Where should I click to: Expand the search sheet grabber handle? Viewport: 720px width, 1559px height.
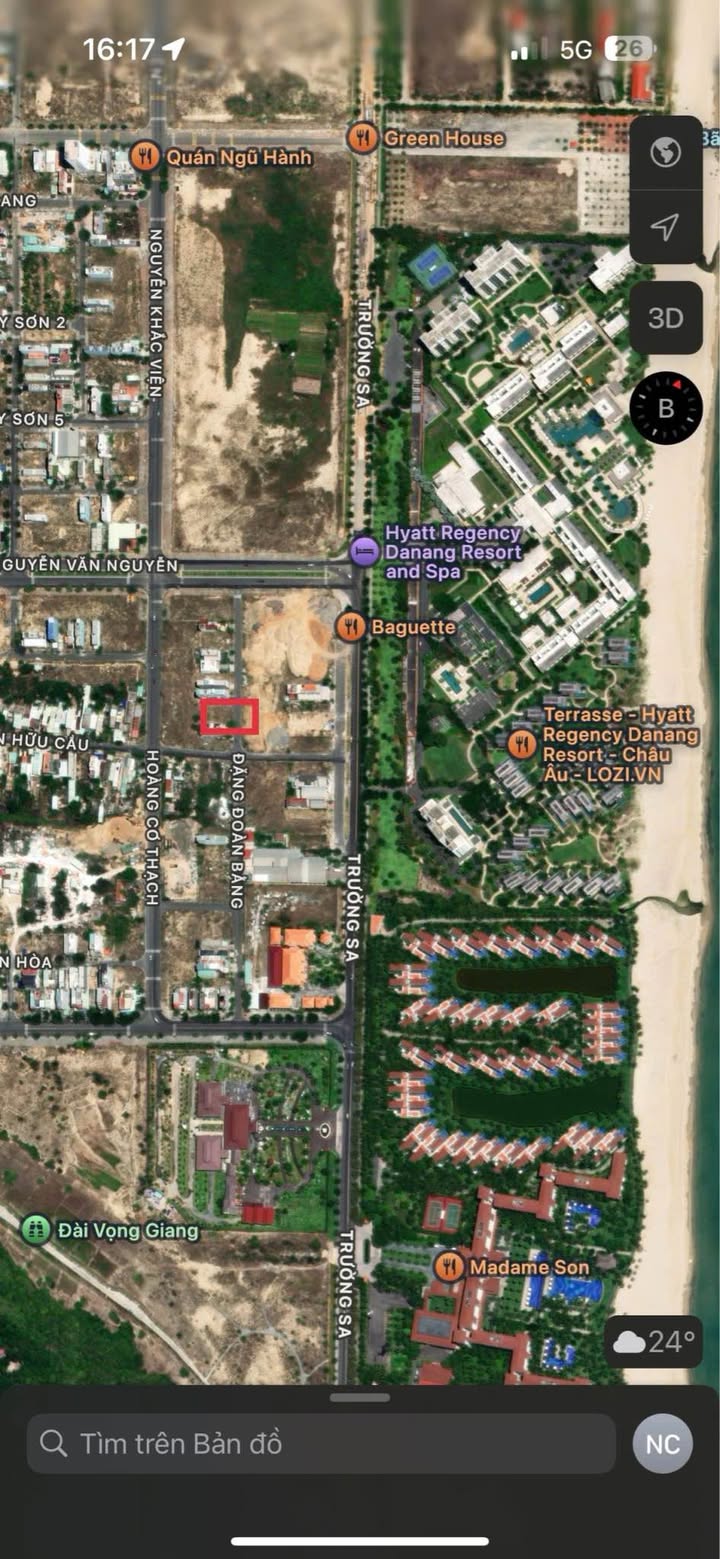point(360,1397)
